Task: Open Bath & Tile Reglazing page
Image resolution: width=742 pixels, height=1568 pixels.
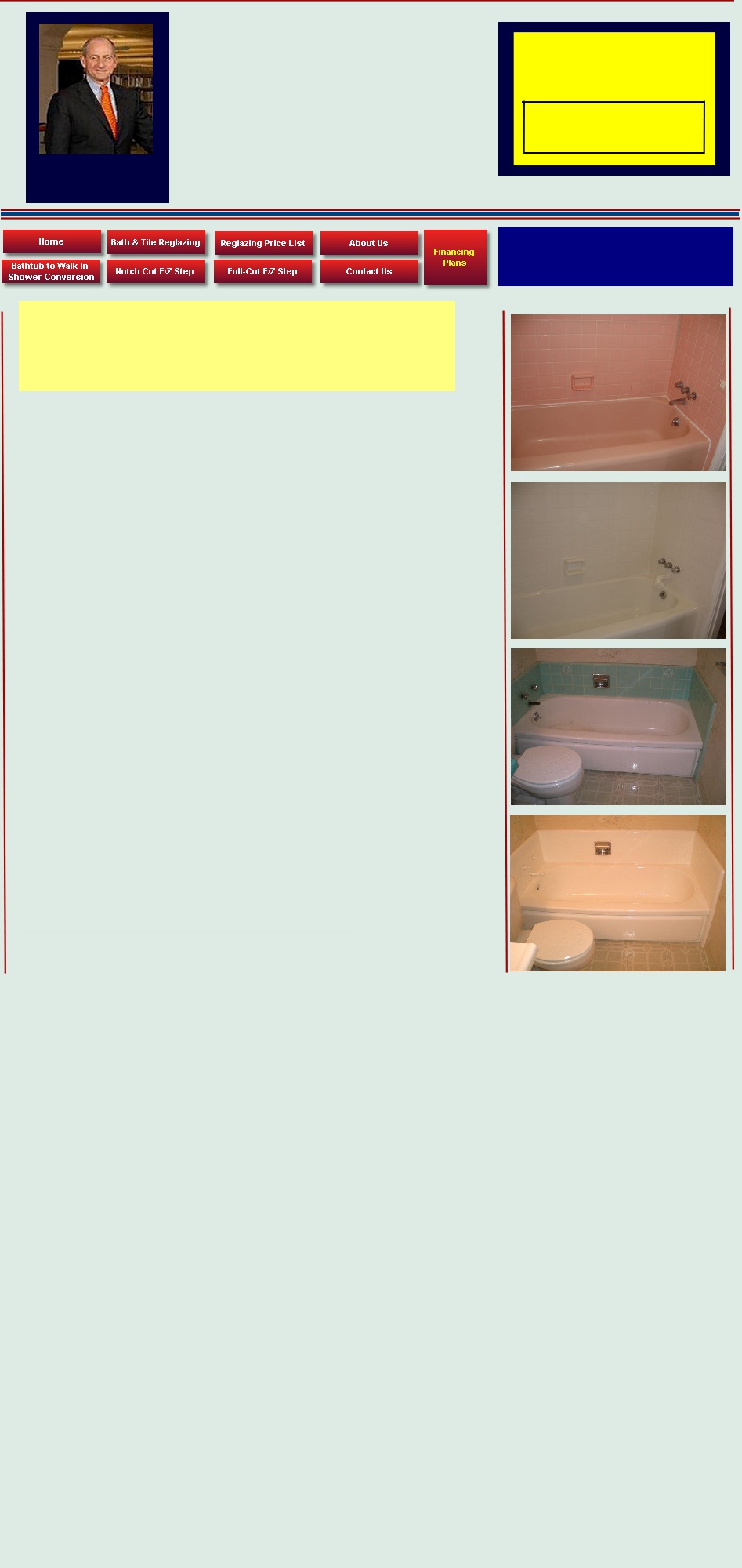Action: click(x=156, y=242)
